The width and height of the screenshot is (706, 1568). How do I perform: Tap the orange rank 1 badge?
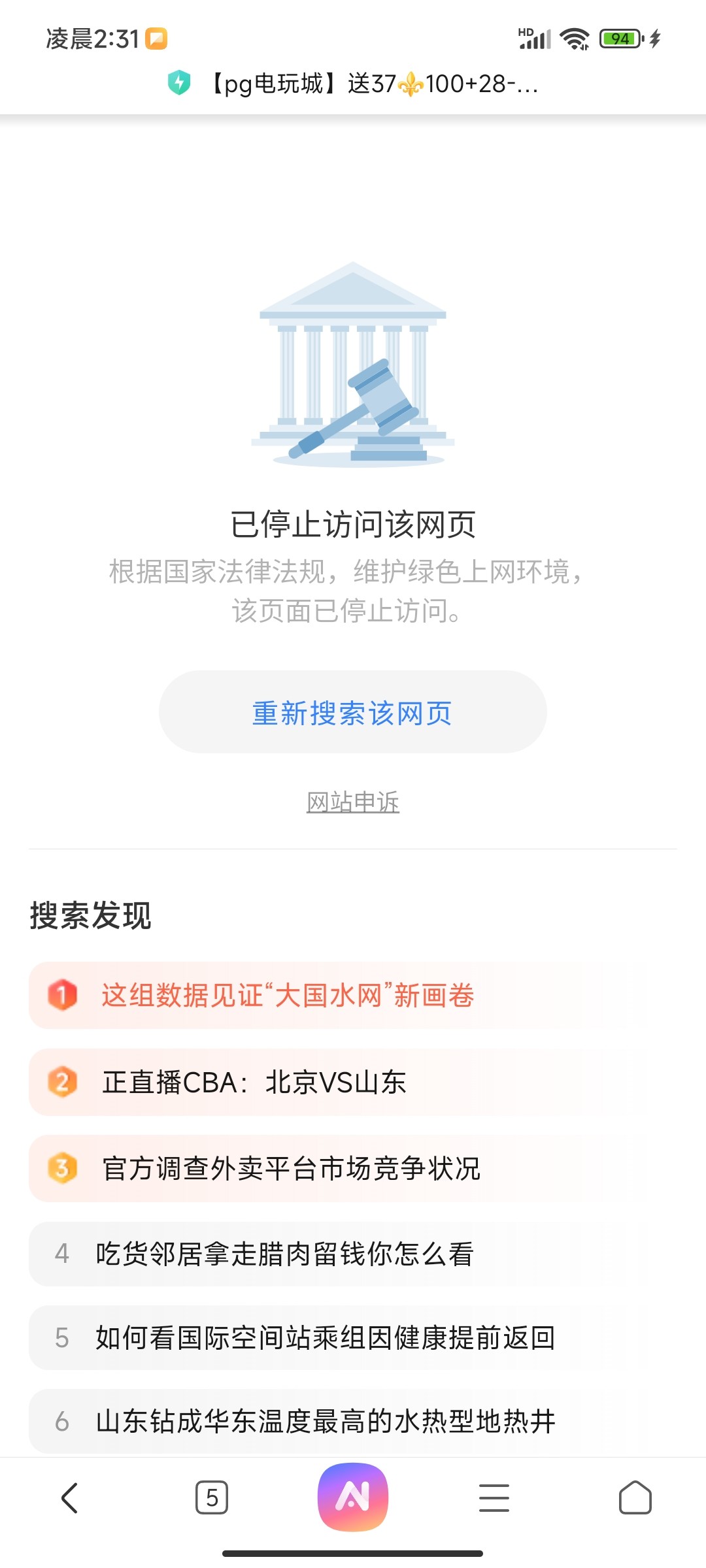tap(62, 994)
